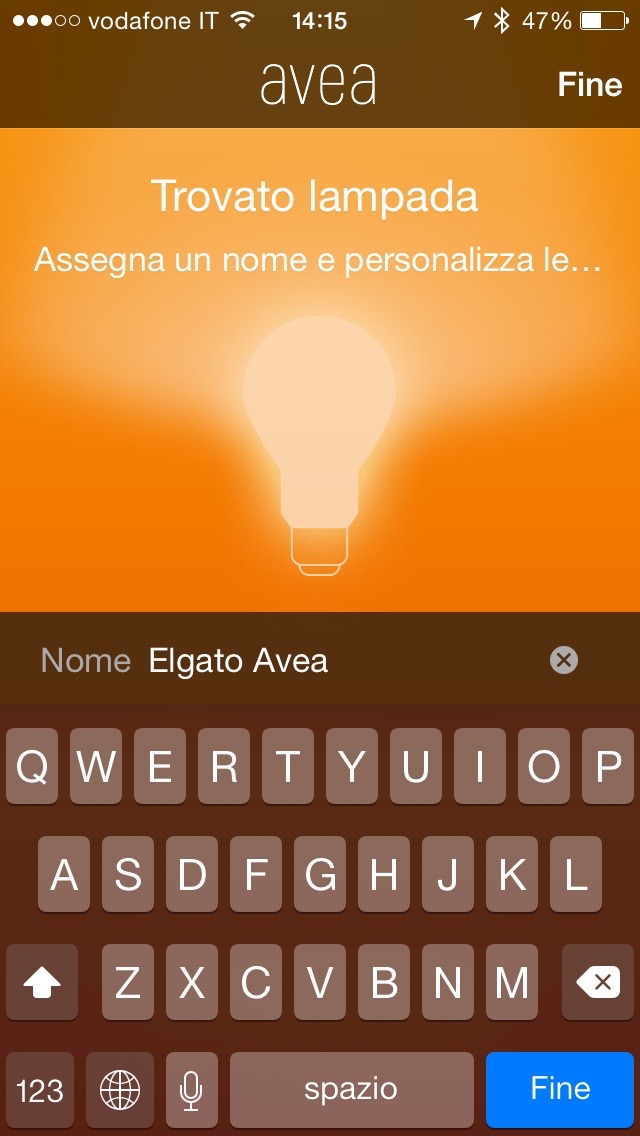The height and width of the screenshot is (1136, 640).
Task: Tap the backspace key
Action: click(599, 983)
